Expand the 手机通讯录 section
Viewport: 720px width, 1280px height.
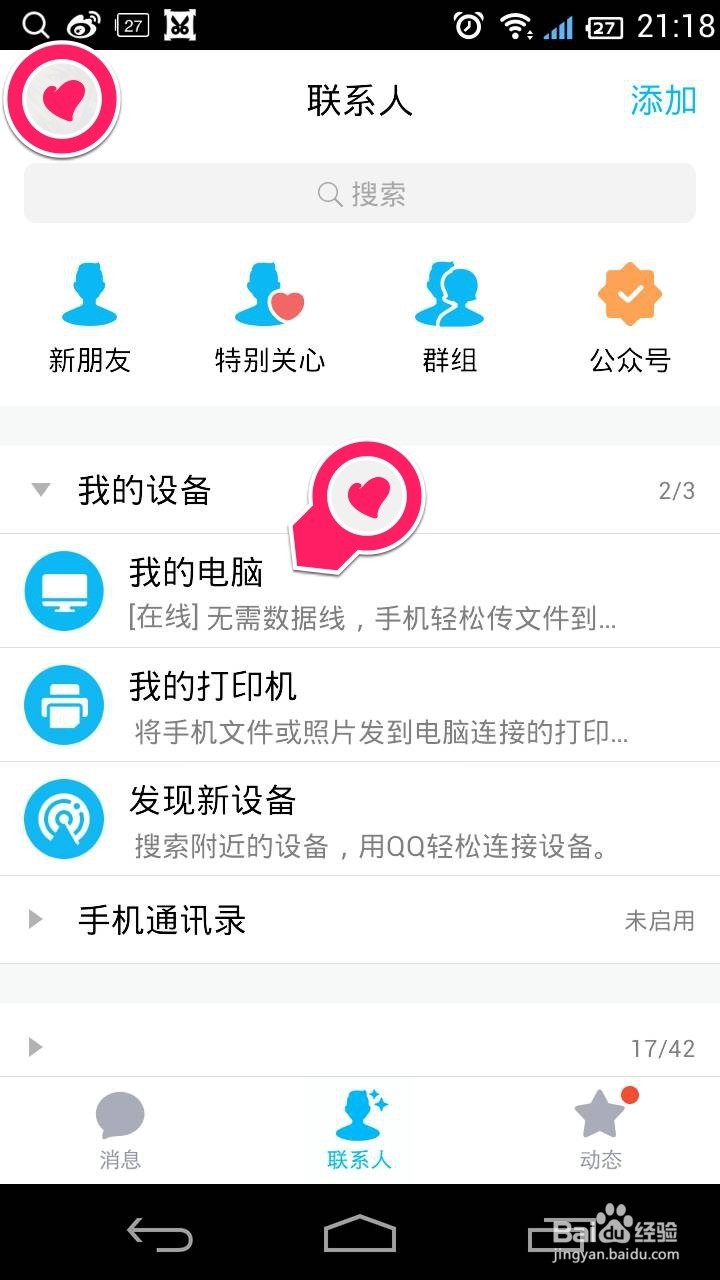click(36, 921)
